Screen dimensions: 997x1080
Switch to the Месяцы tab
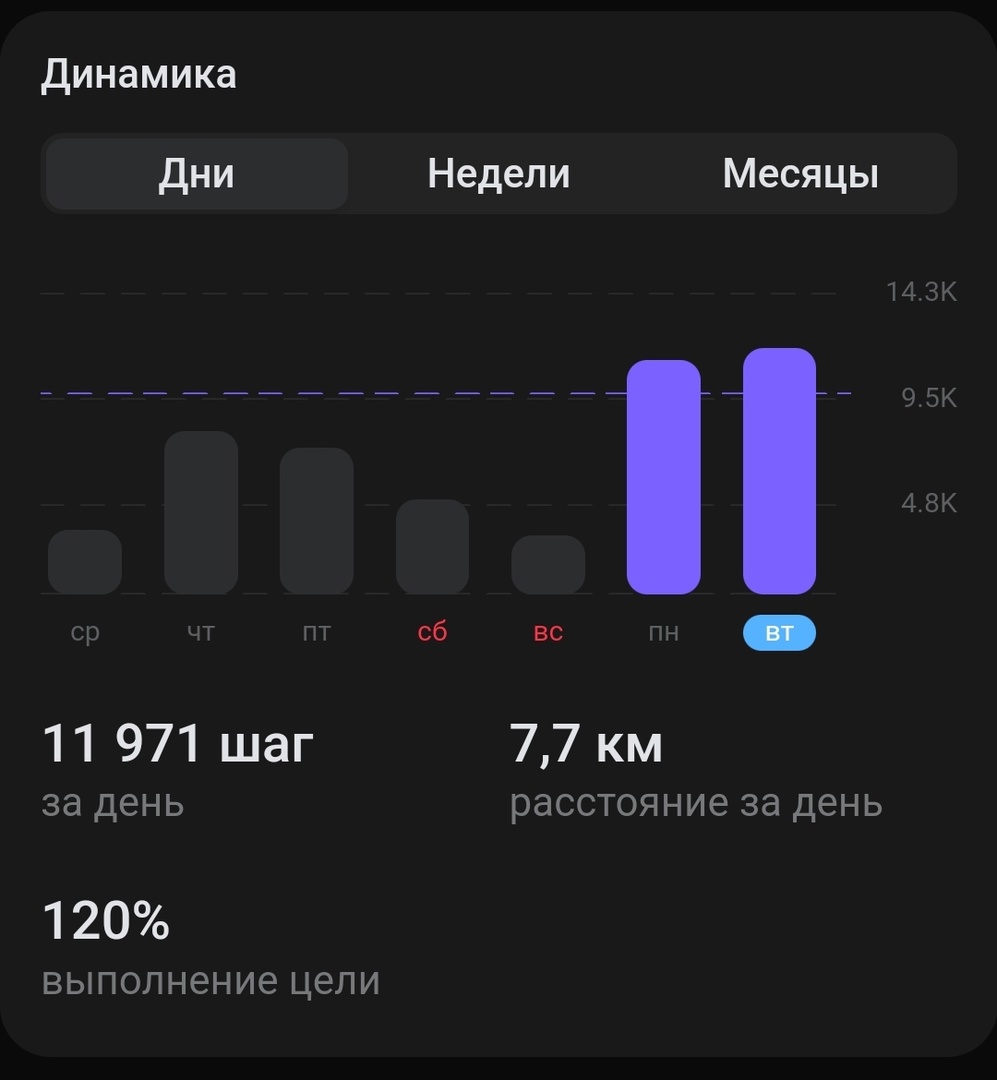(x=800, y=174)
